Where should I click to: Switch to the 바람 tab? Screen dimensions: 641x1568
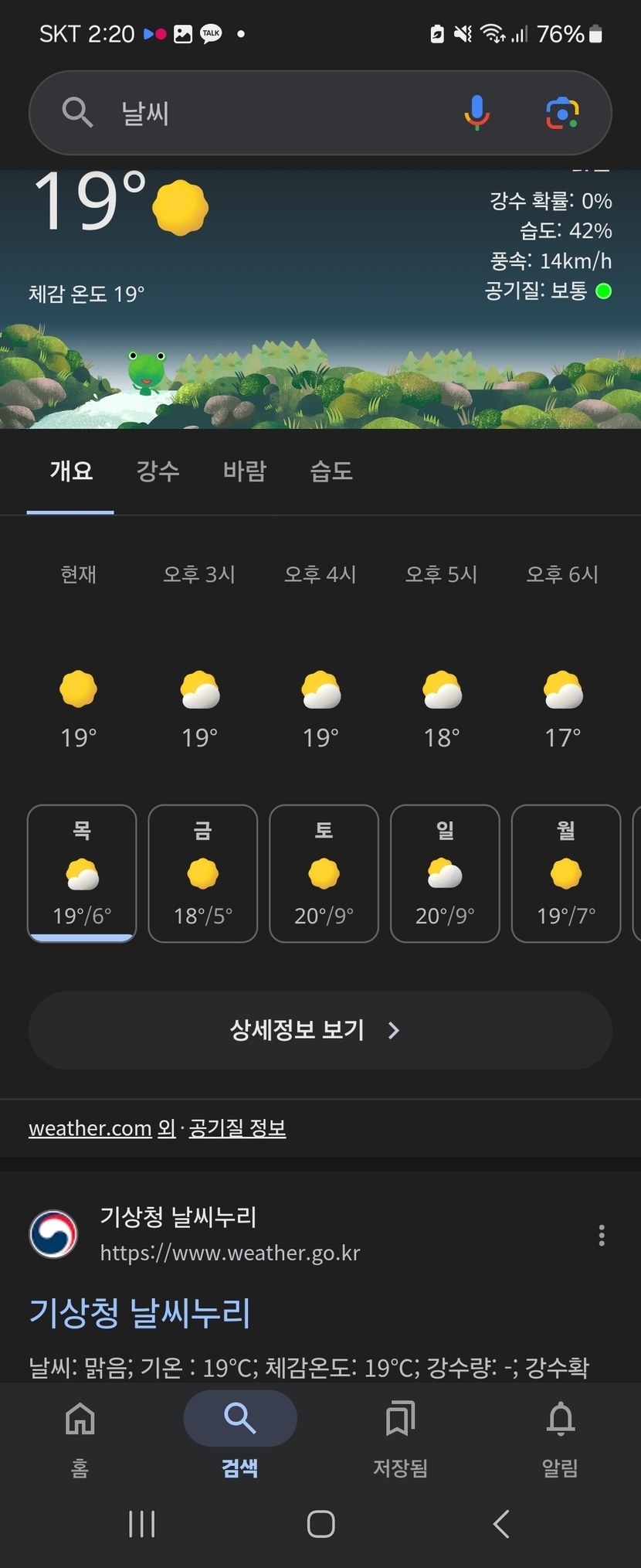coord(245,471)
